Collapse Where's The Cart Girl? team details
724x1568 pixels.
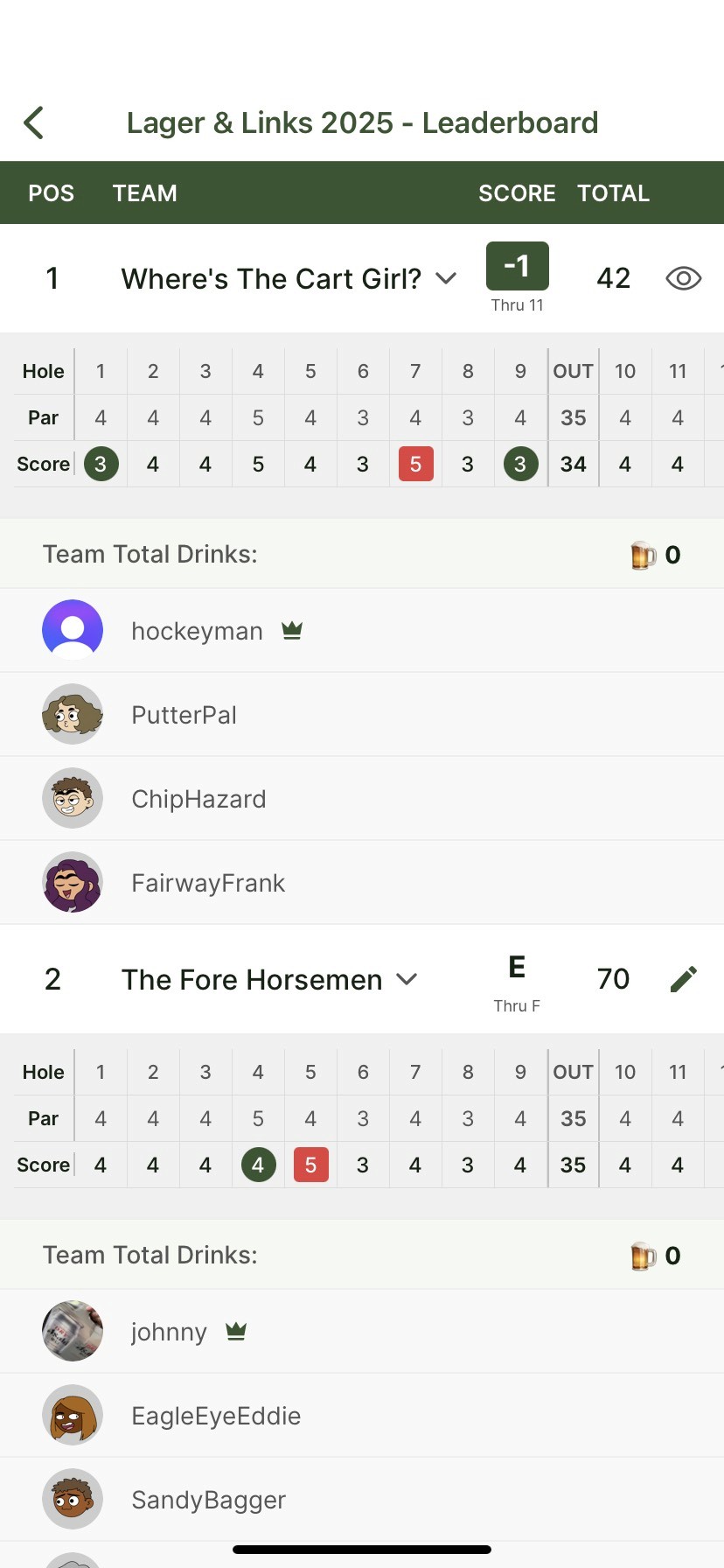coord(446,278)
